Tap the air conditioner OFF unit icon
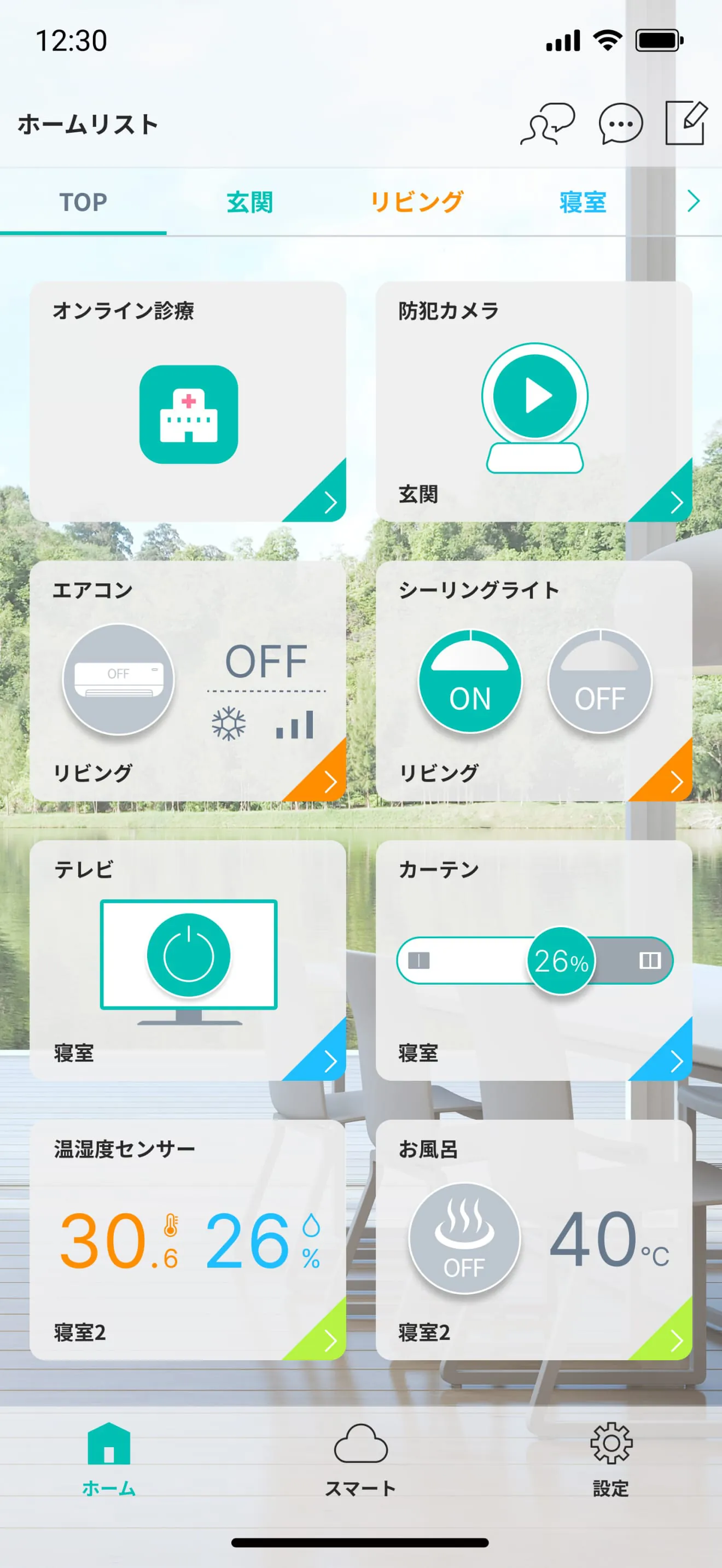The height and width of the screenshot is (1568, 722). click(118, 680)
